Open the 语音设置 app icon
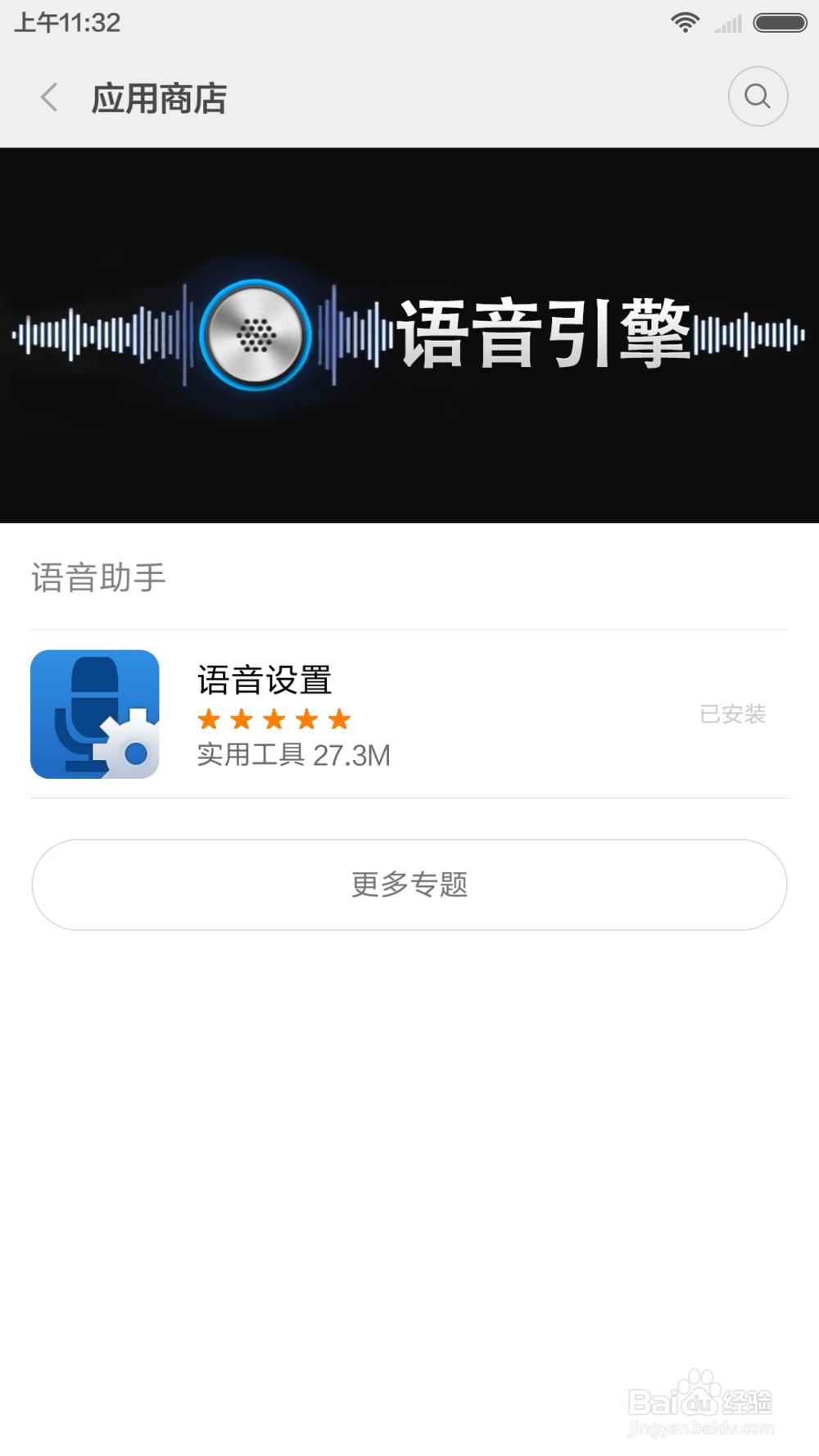This screenshot has width=819, height=1456. [x=94, y=712]
